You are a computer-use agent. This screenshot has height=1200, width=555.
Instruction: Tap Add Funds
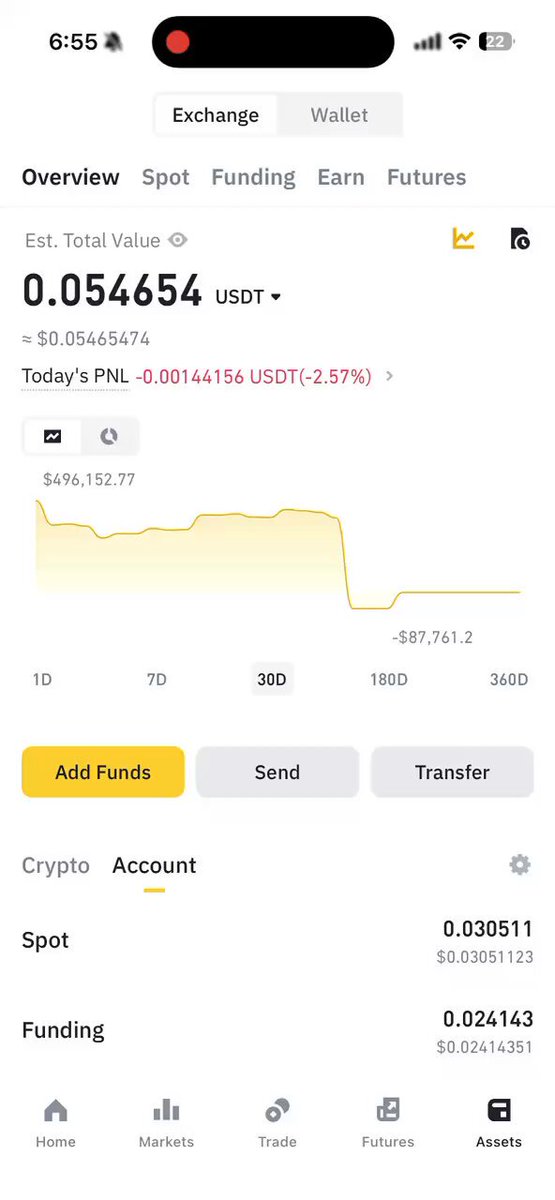click(x=103, y=772)
